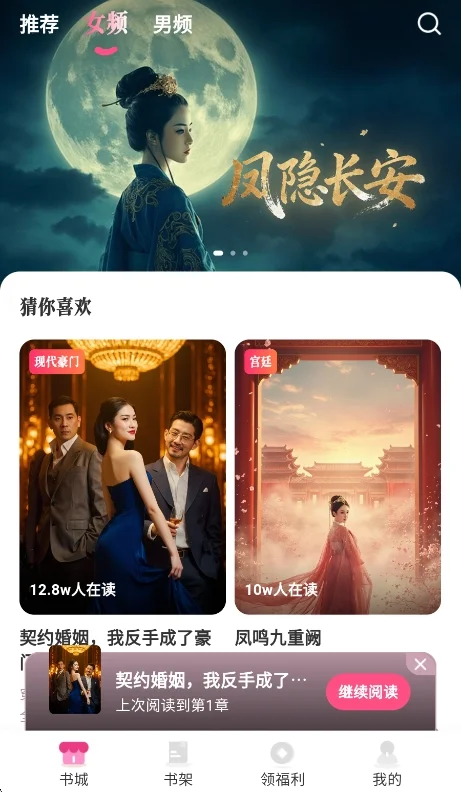Tap 继续阅读 to resume reading
Viewport: 461px width, 792px height.
point(368,691)
